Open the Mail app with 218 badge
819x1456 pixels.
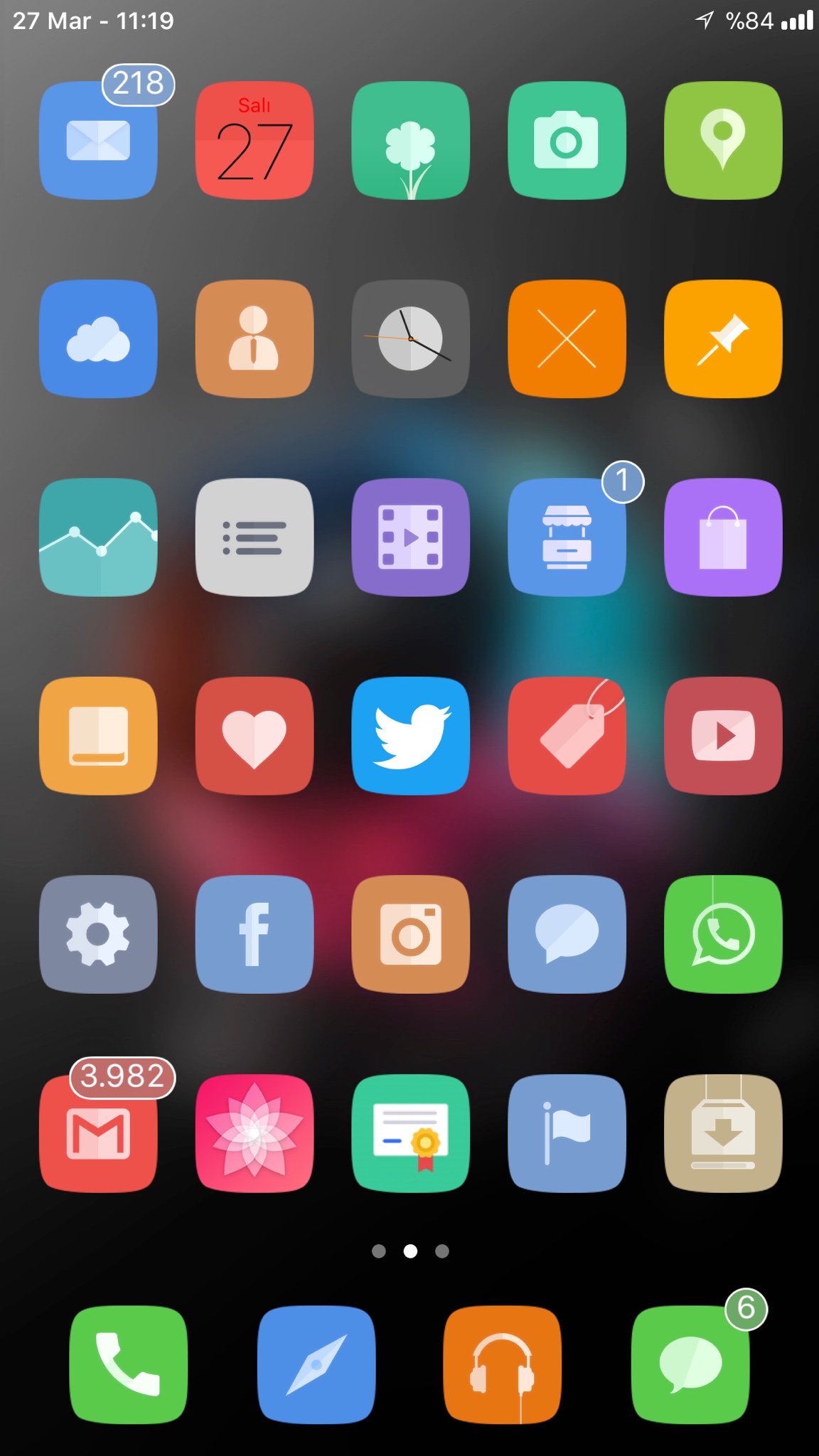pyautogui.click(x=98, y=140)
